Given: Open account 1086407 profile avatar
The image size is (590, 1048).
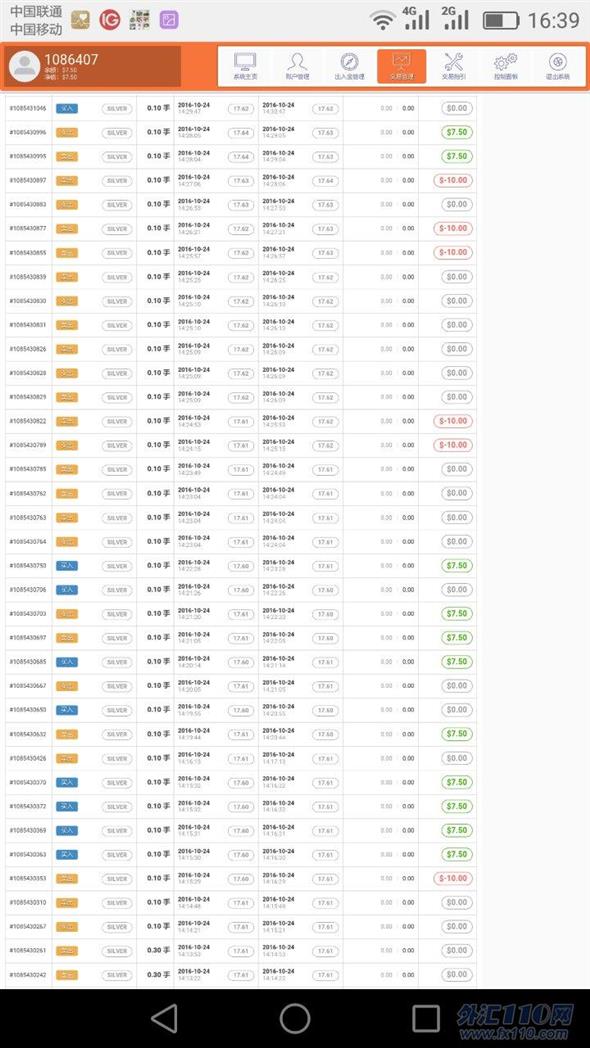Looking at the screenshot, I should coord(25,66).
